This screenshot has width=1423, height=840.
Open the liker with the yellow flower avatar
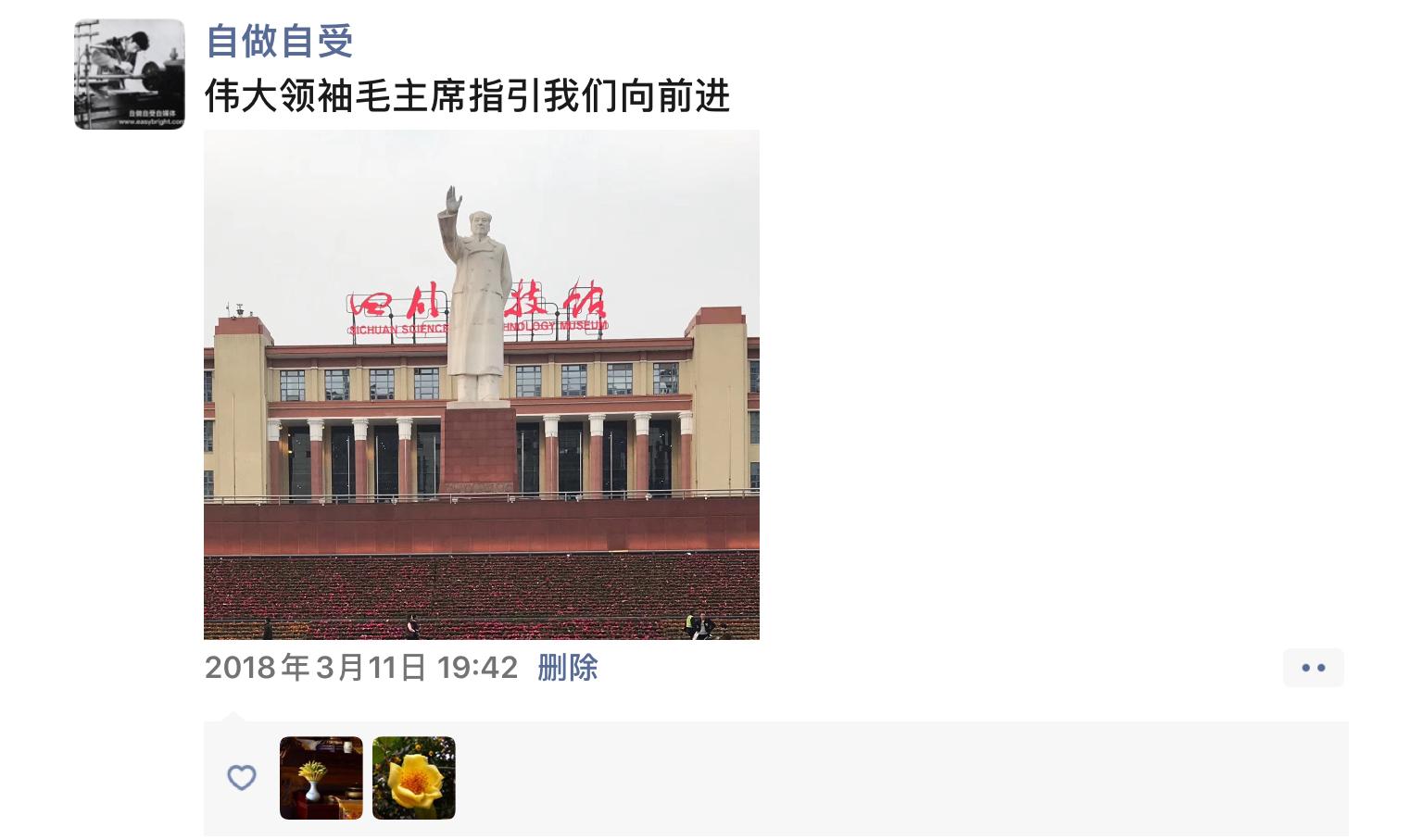tap(414, 778)
